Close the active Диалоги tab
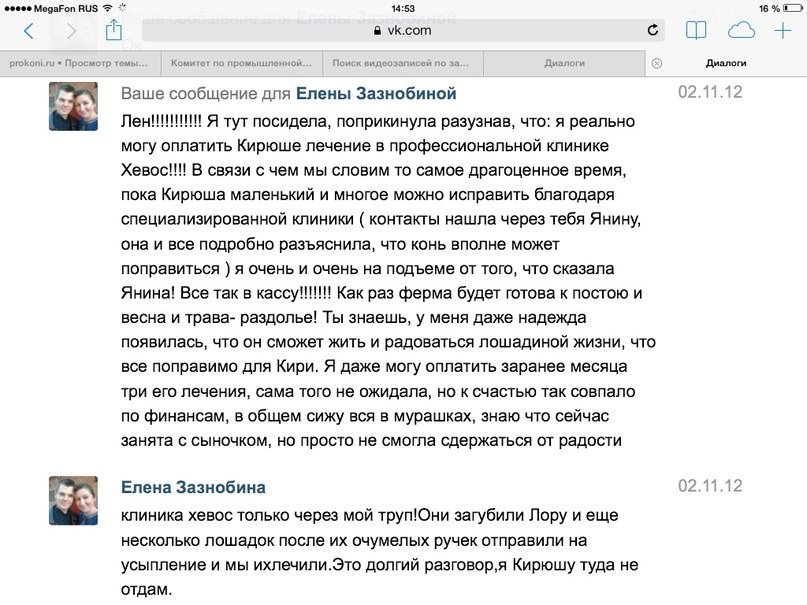The image size is (807, 605). pyautogui.click(x=657, y=63)
